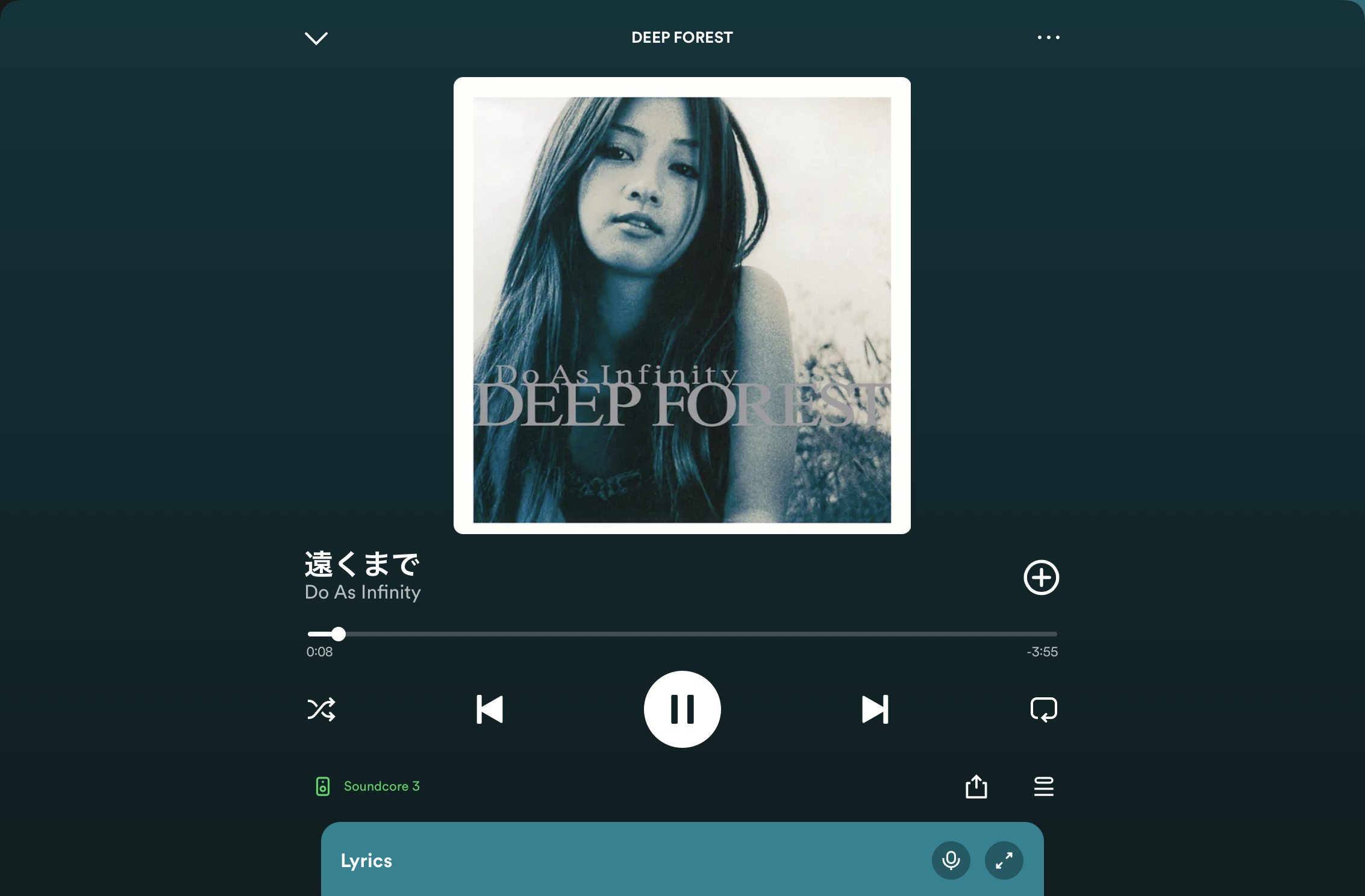The width and height of the screenshot is (1365, 896).
Task: Collapse the now playing view
Action: tap(316, 39)
